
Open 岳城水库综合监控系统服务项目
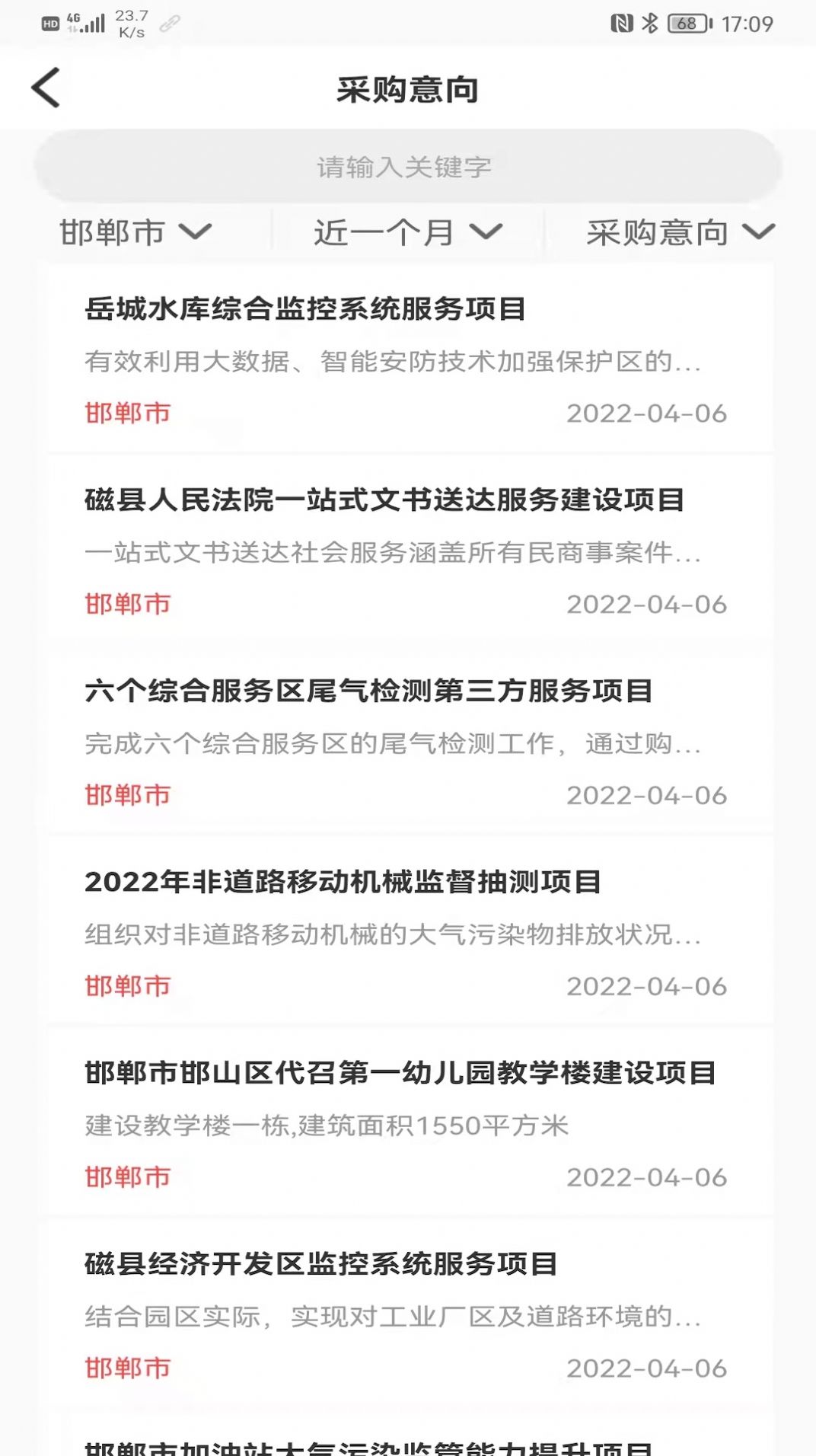point(305,309)
